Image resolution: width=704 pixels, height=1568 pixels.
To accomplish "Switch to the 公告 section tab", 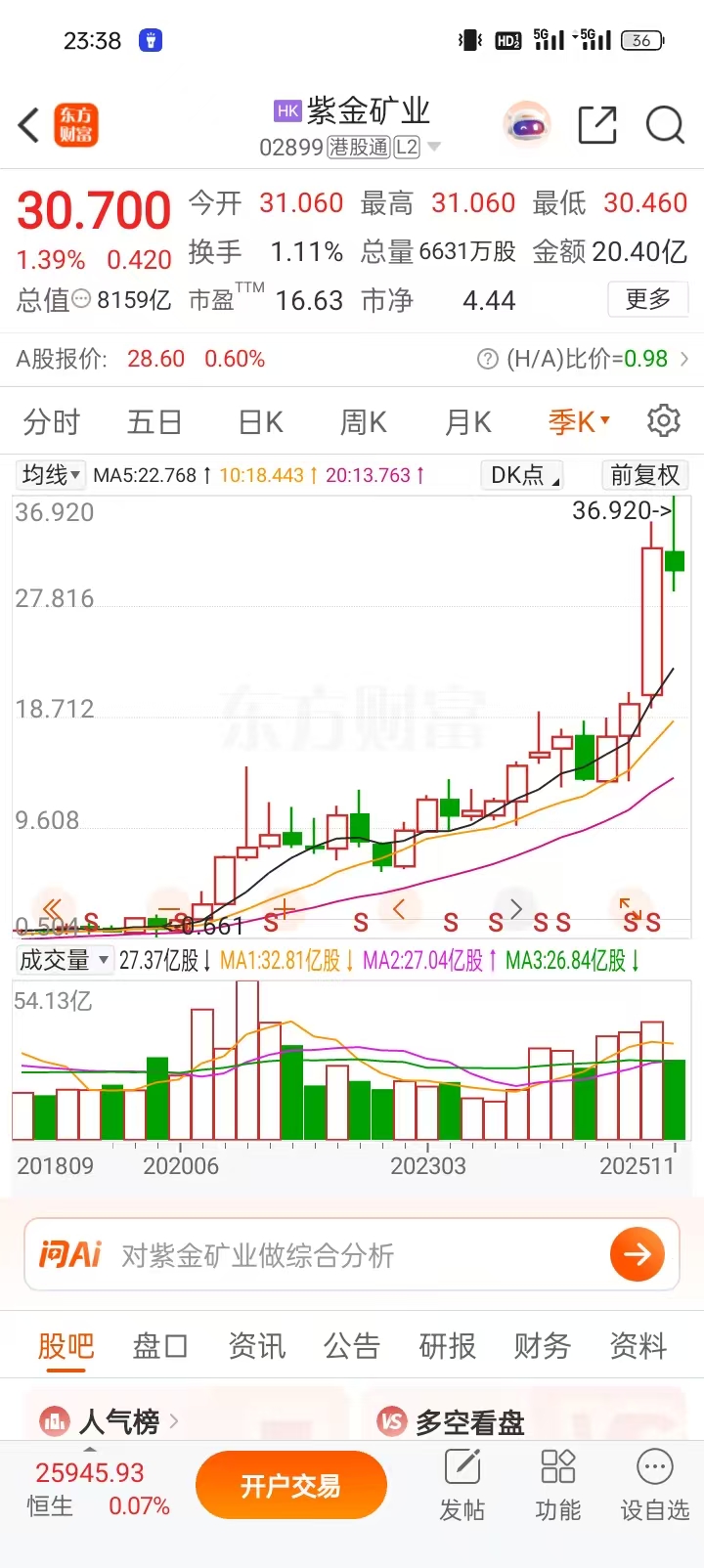I will pyautogui.click(x=352, y=1346).
